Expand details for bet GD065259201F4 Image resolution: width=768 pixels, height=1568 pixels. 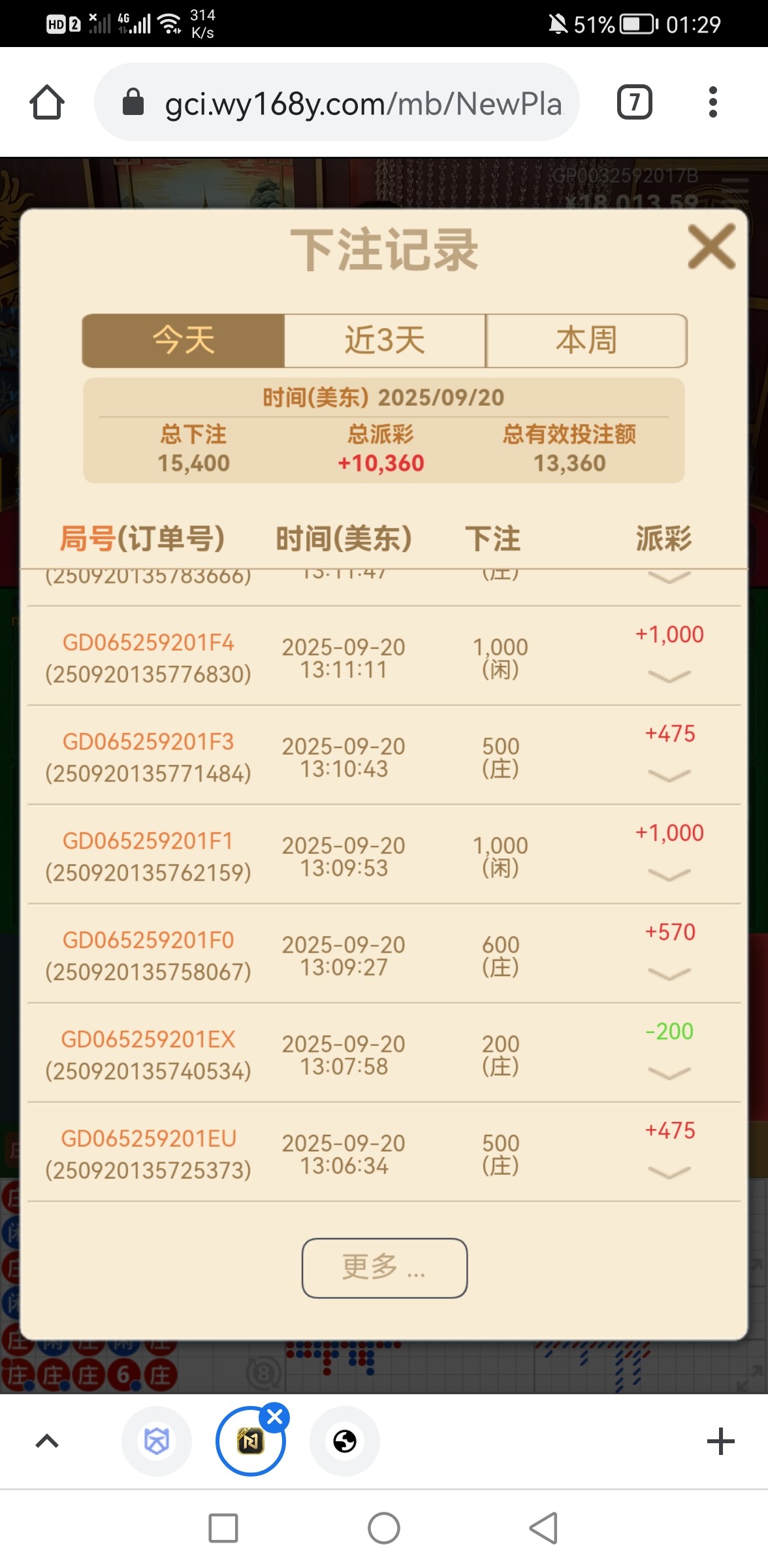[669, 676]
